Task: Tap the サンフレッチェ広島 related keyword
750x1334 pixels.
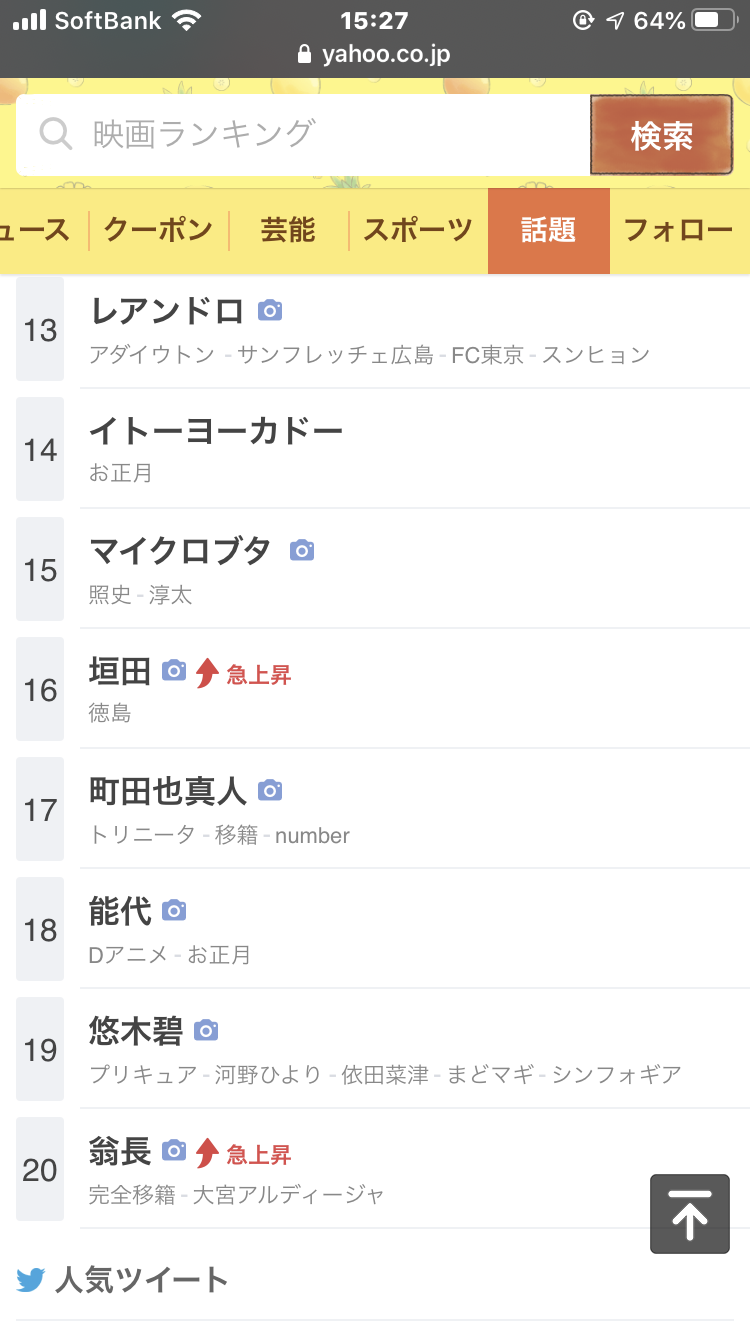Action: click(335, 355)
